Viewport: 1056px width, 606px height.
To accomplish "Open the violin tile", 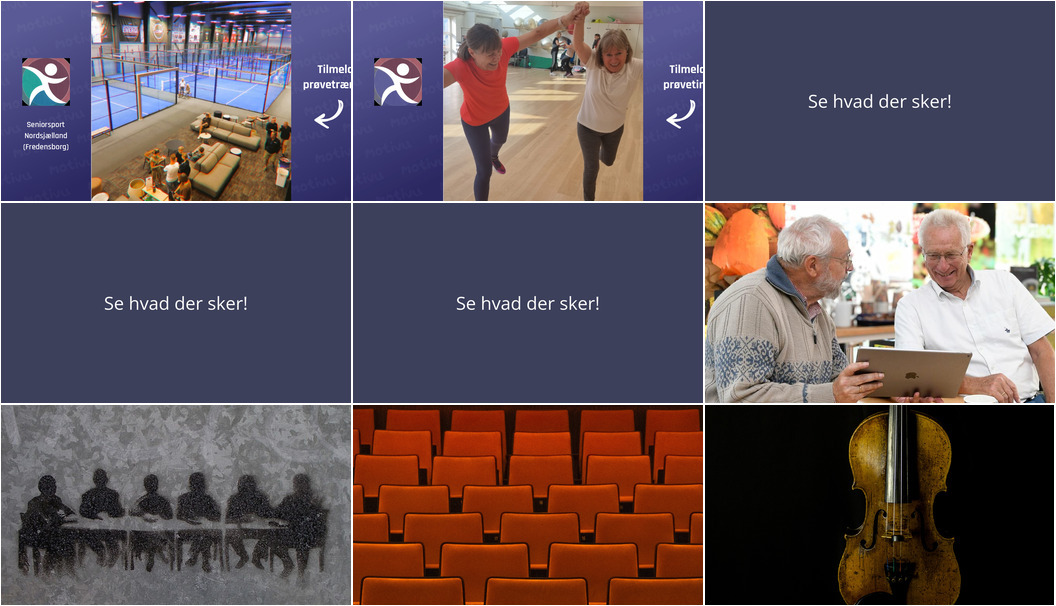I will 880,505.
